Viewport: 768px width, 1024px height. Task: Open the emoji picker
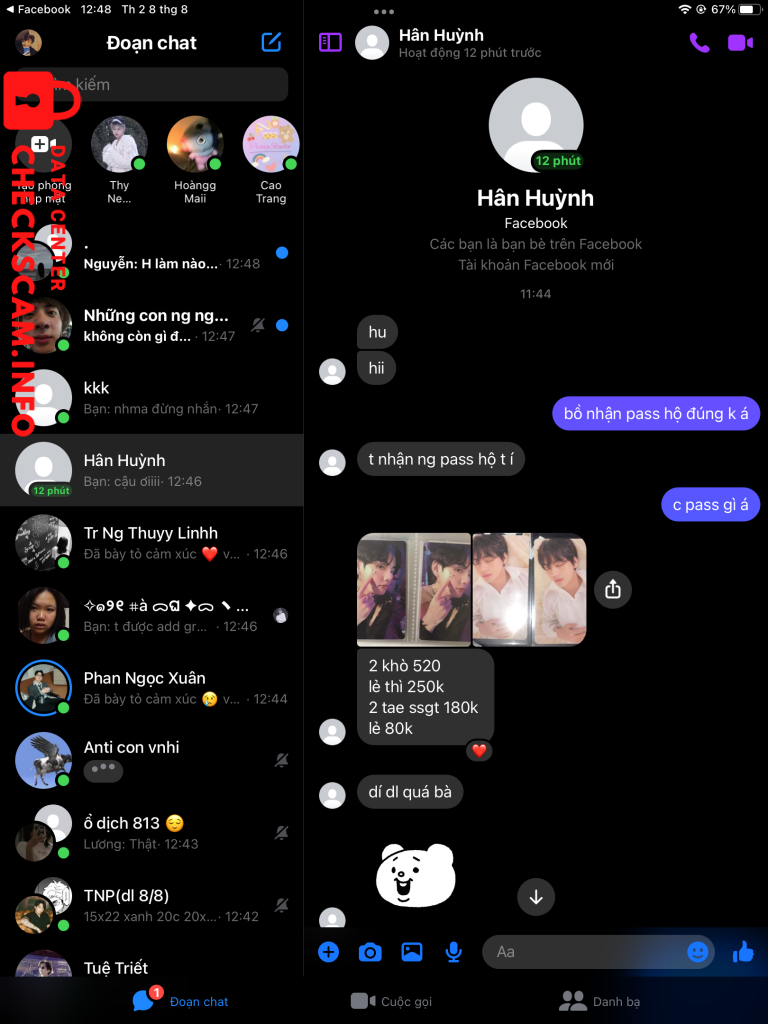click(x=698, y=952)
